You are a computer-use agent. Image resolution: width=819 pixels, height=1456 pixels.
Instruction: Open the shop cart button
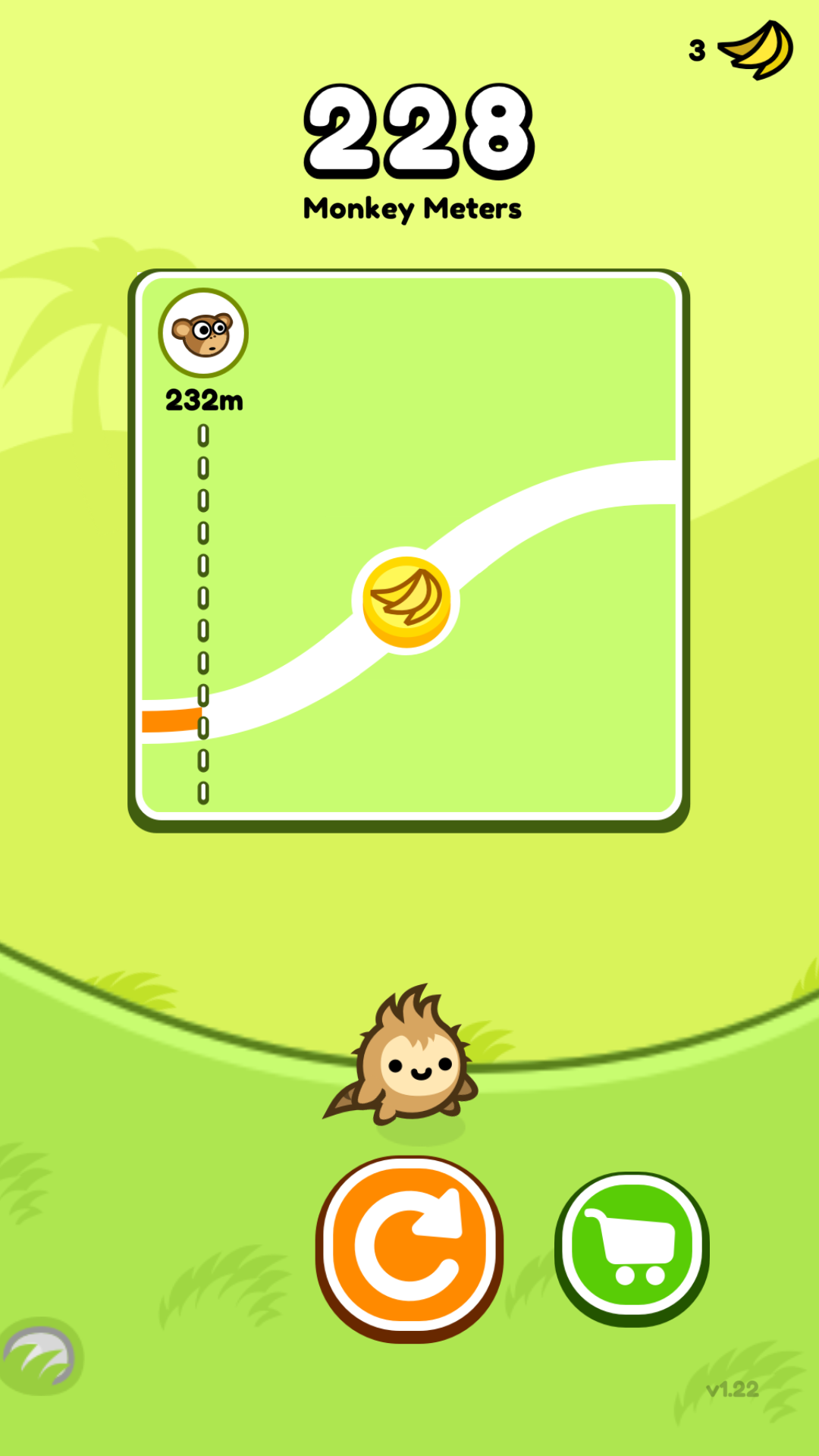(632, 1249)
